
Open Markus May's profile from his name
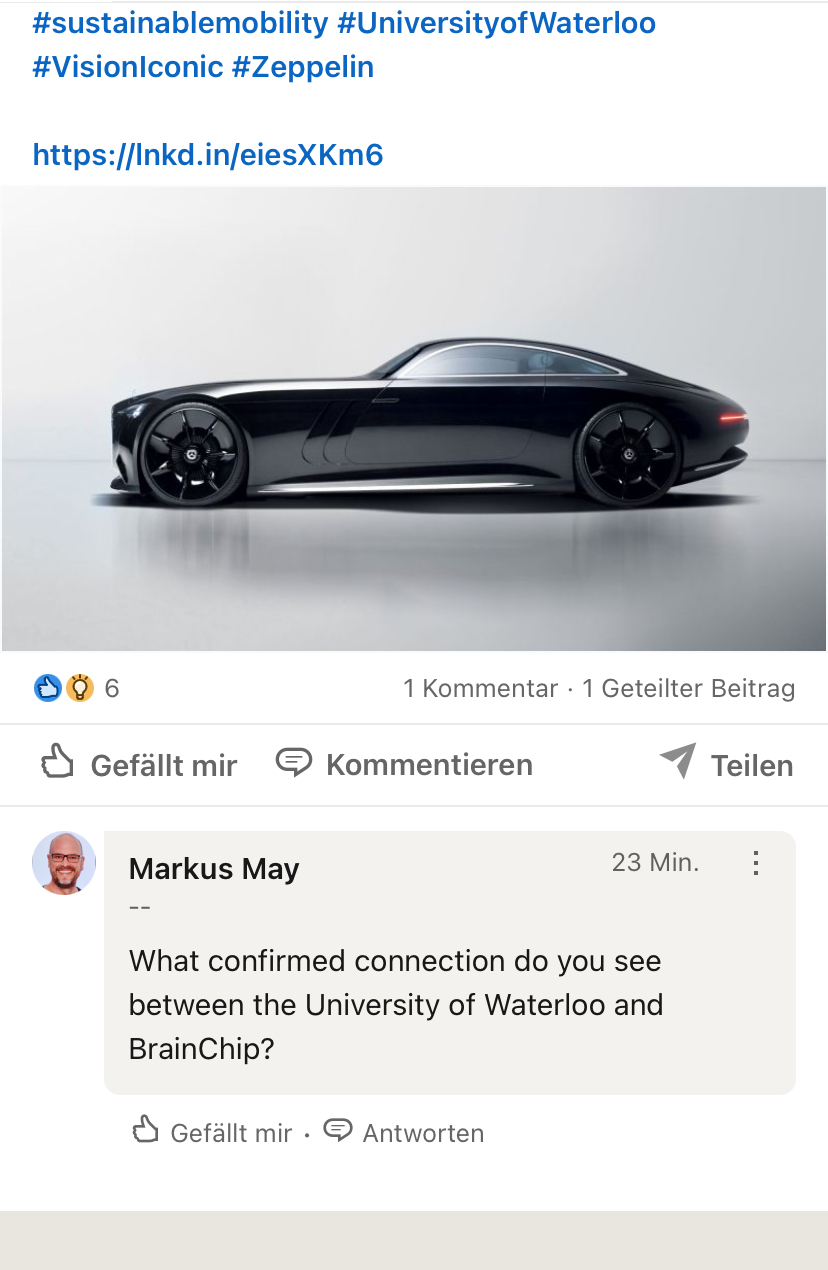pyautogui.click(x=214, y=869)
